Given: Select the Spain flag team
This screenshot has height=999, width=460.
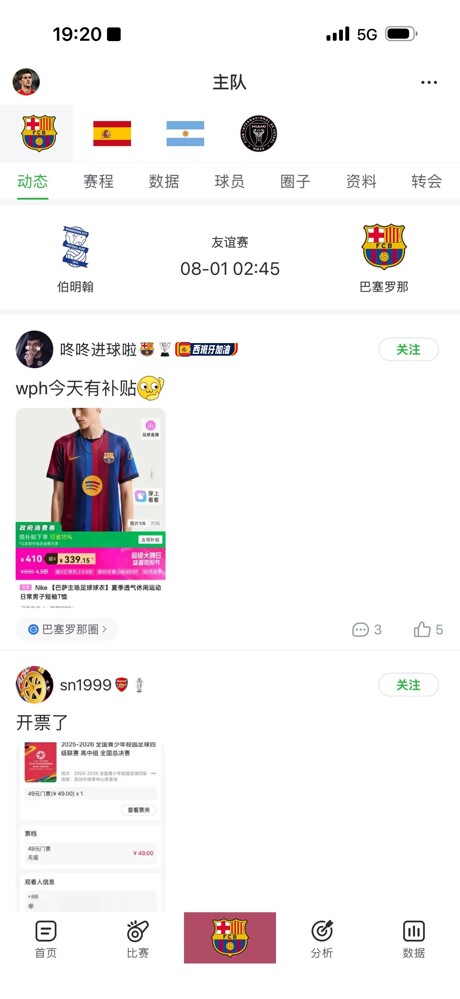Looking at the screenshot, I should point(112,134).
